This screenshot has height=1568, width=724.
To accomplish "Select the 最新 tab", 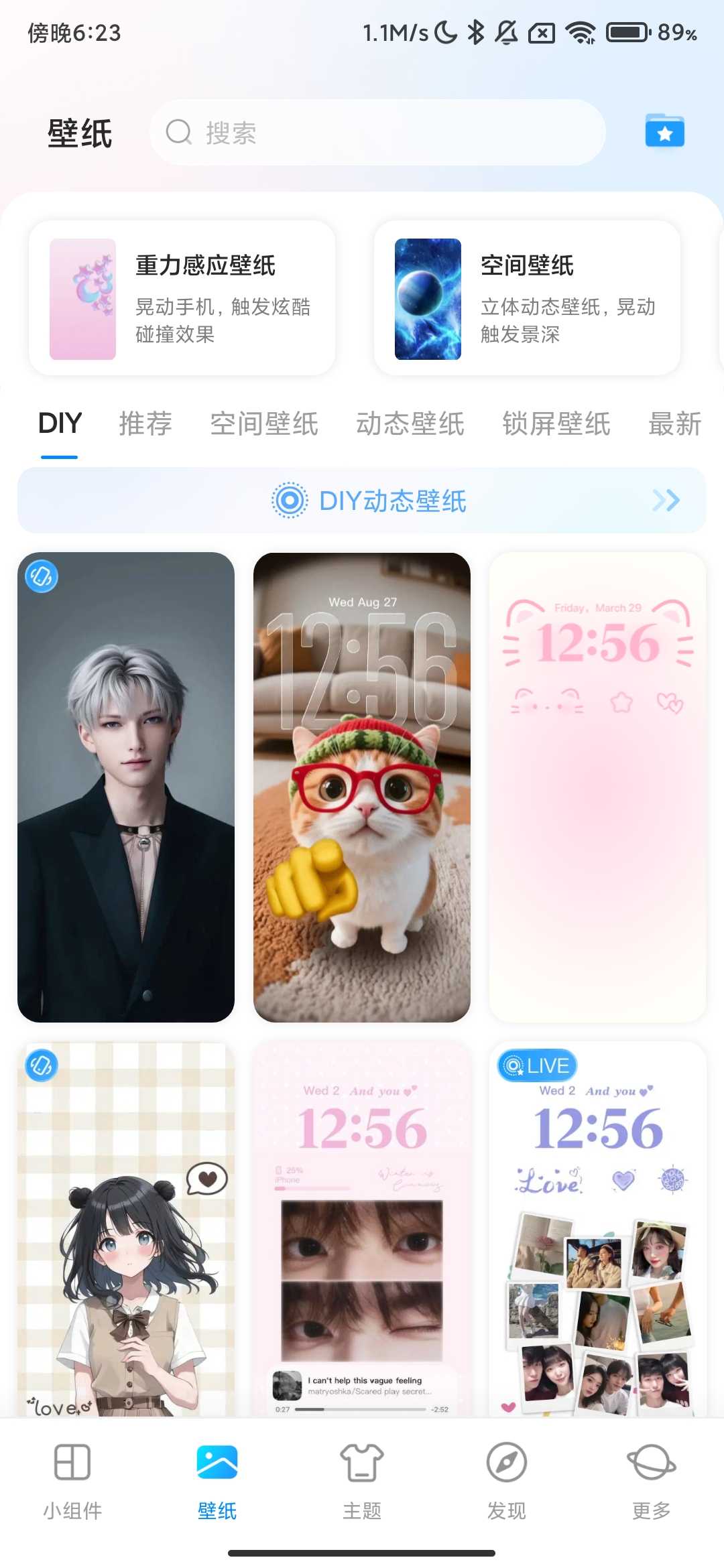I will (674, 424).
